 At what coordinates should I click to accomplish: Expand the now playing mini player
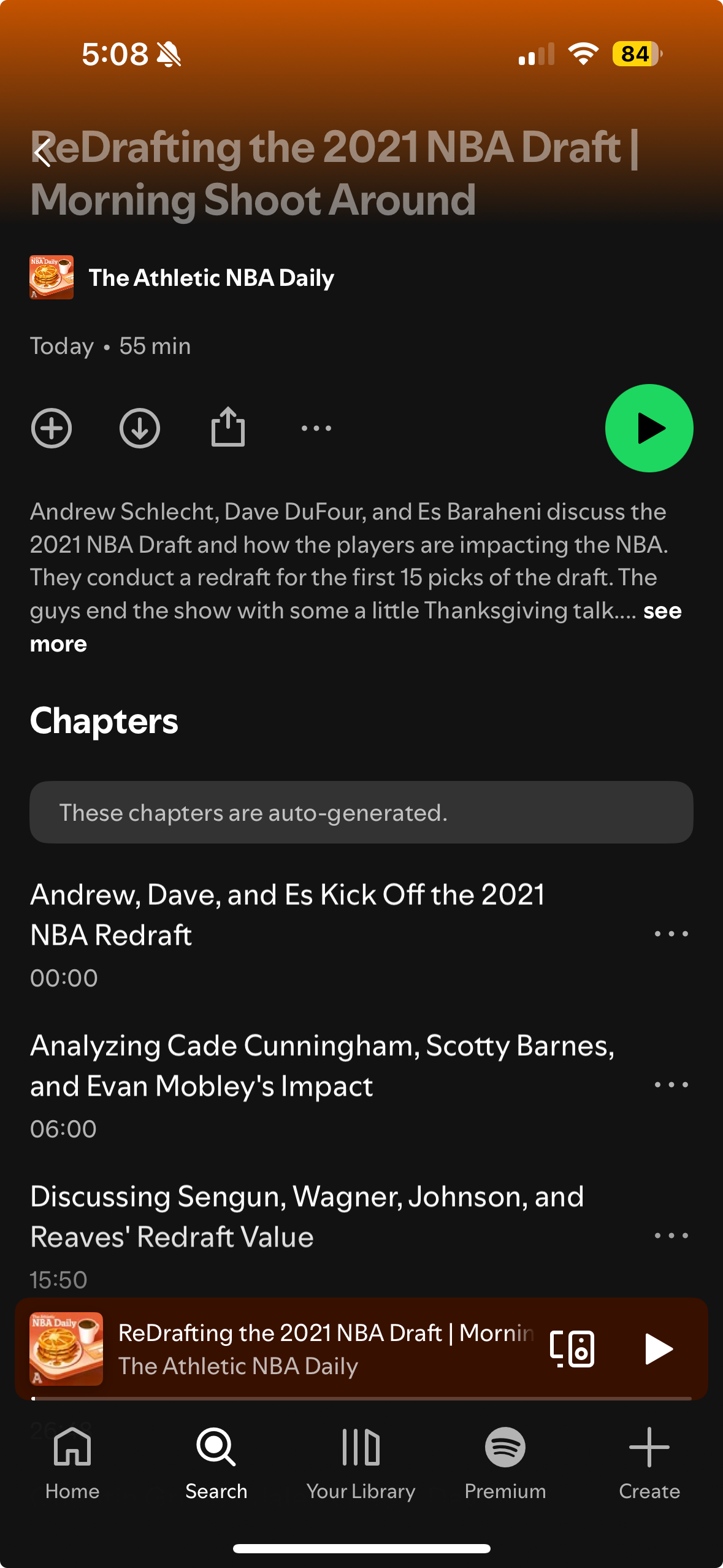coord(325,1349)
